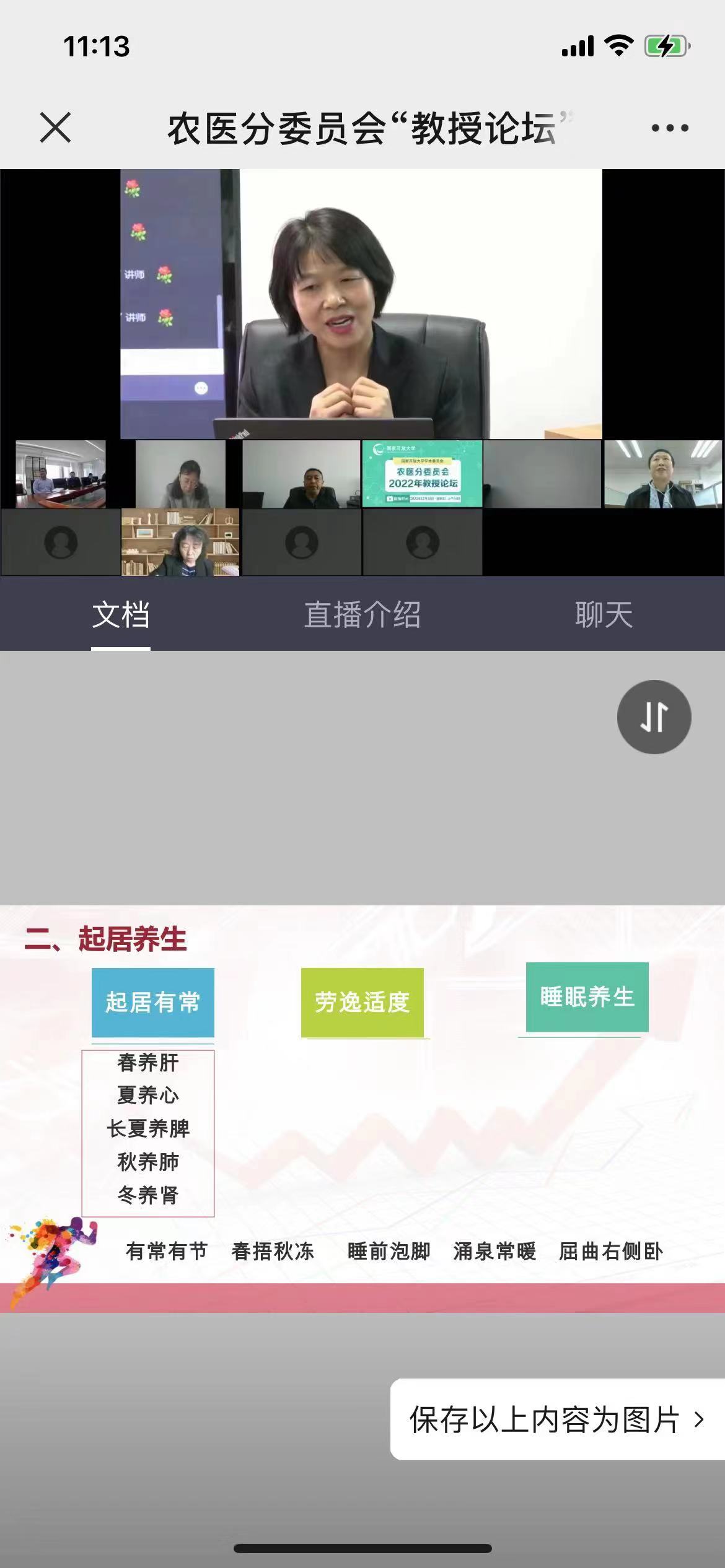725x1568 pixels.
Task: Tap 保存以上内容为图片 button
Action: 557,1419
